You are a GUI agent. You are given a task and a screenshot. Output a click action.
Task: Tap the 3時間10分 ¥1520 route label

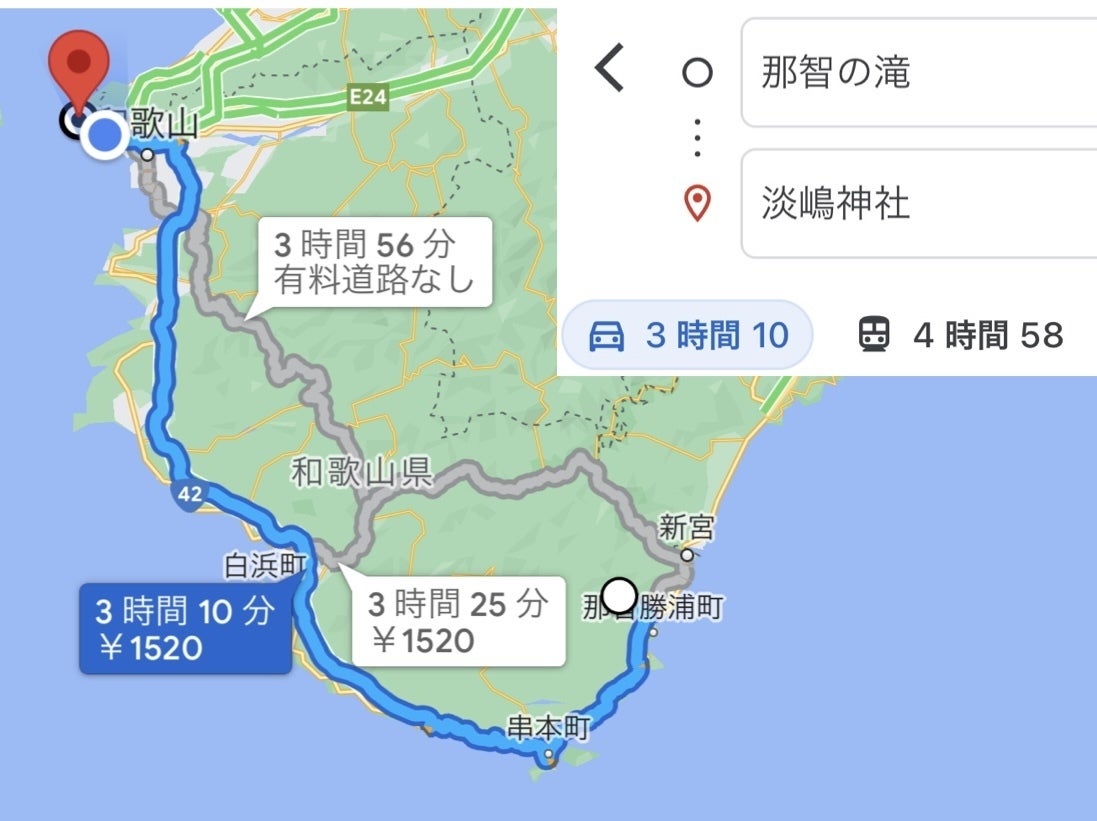(x=185, y=629)
